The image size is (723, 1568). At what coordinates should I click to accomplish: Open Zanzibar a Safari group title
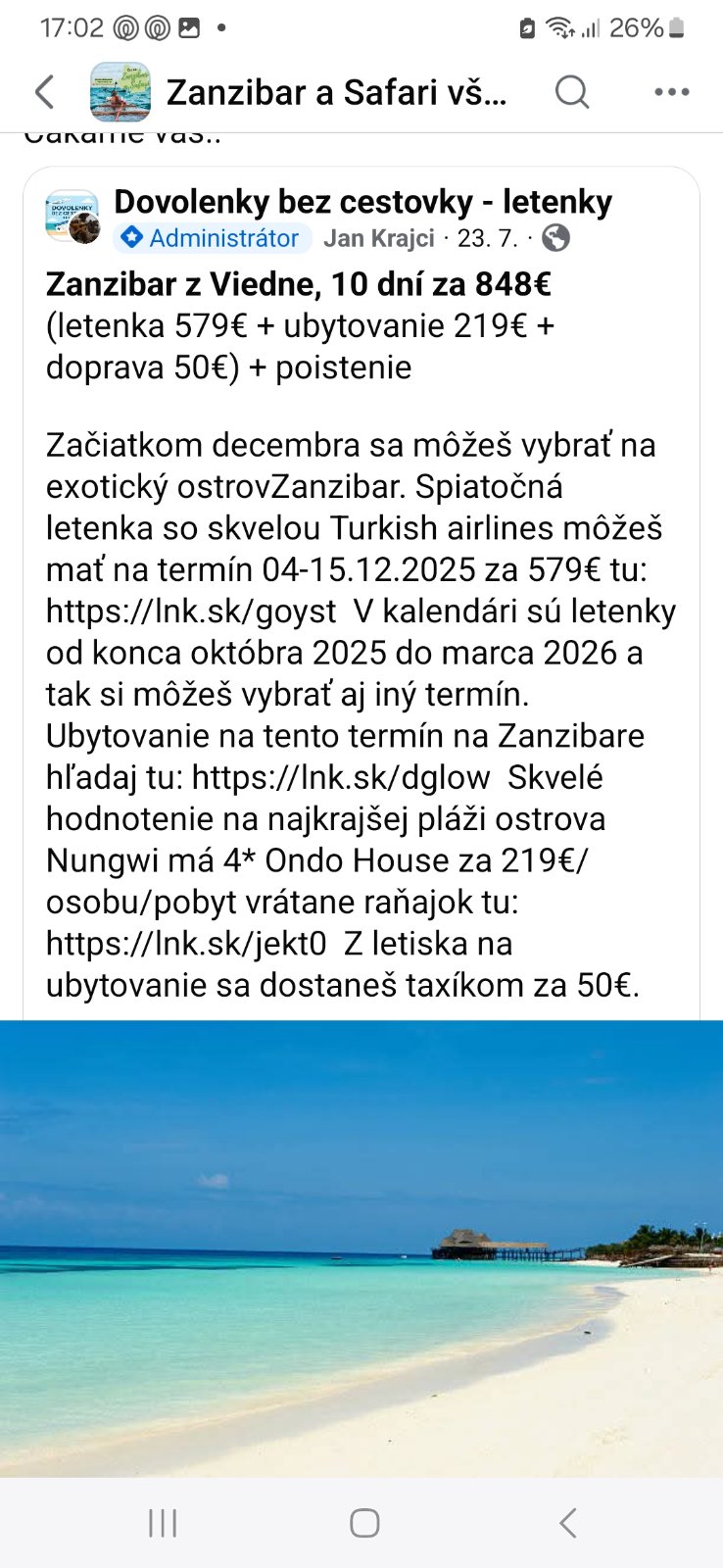click(x=336, y=92)
